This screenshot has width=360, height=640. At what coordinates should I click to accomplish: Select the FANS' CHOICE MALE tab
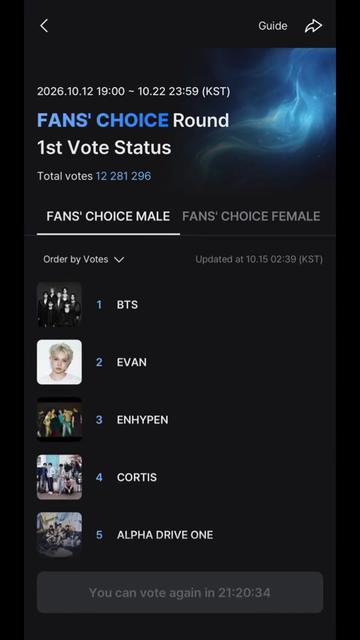pyautogui.click(x=108, y=216)
